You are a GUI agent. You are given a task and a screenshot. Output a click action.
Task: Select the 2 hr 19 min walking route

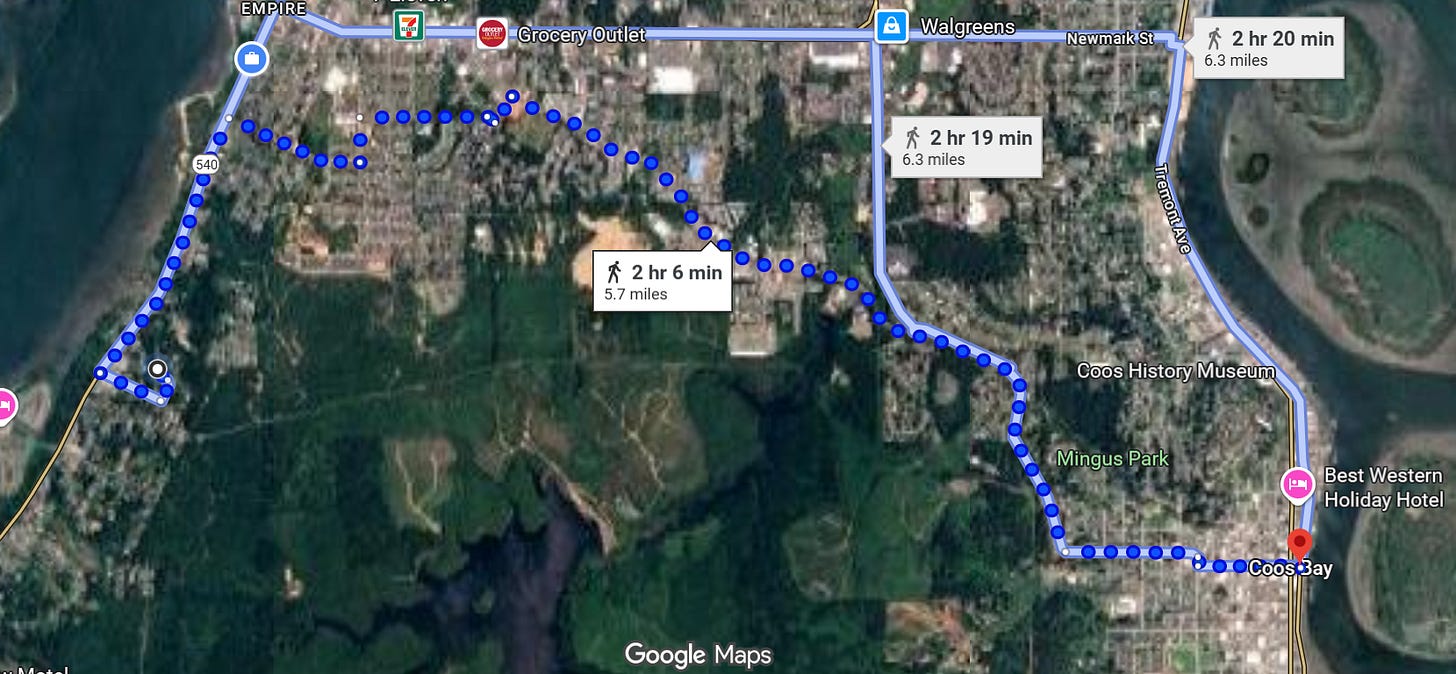(x=967, y=147)
